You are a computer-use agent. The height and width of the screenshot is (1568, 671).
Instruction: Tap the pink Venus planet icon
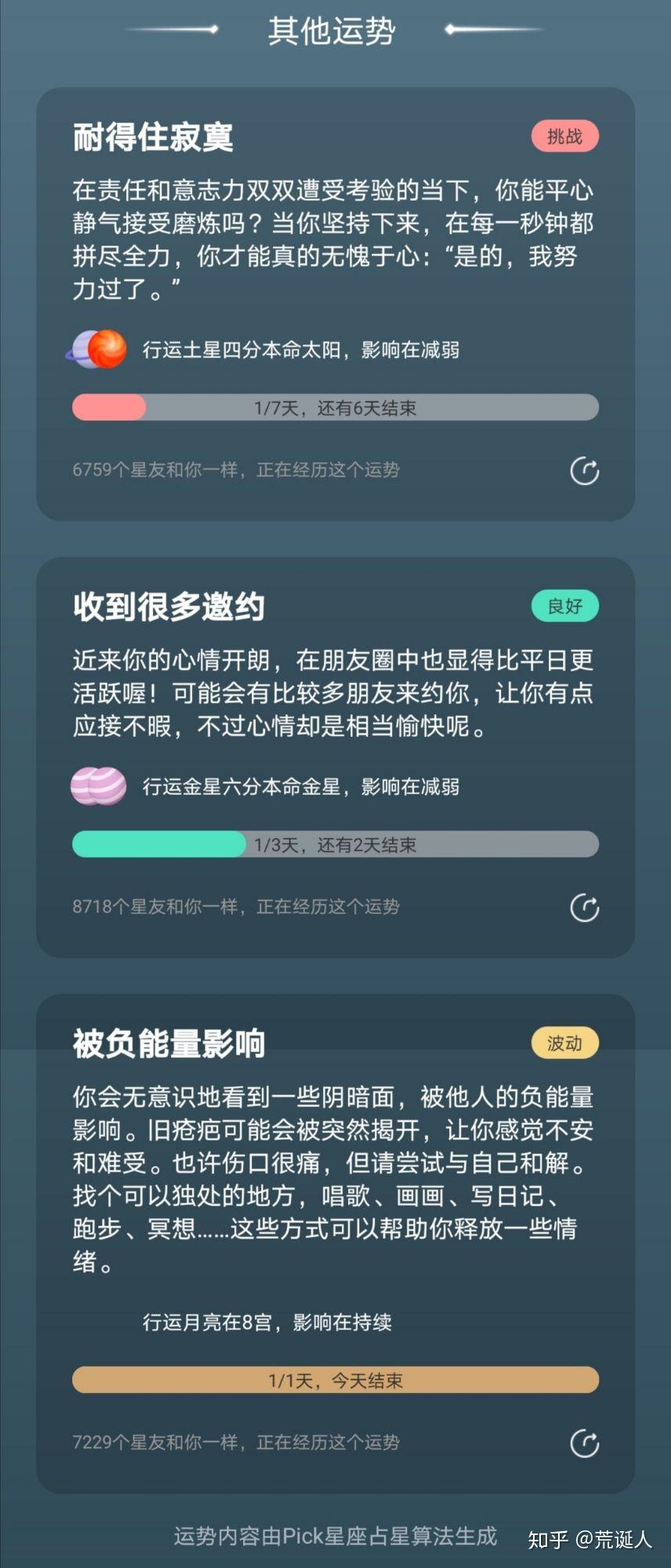[x=99, y=786]
